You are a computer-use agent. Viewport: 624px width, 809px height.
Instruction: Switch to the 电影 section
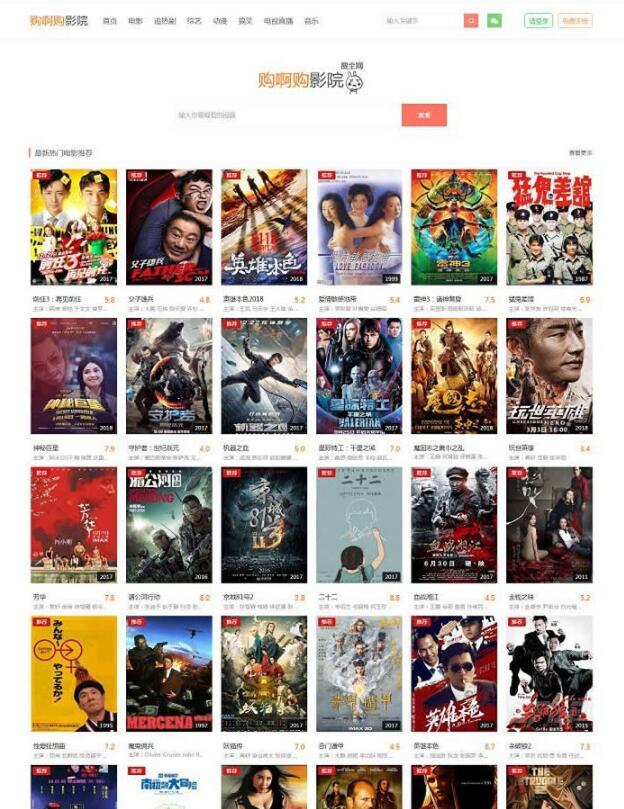click(136, 20)
